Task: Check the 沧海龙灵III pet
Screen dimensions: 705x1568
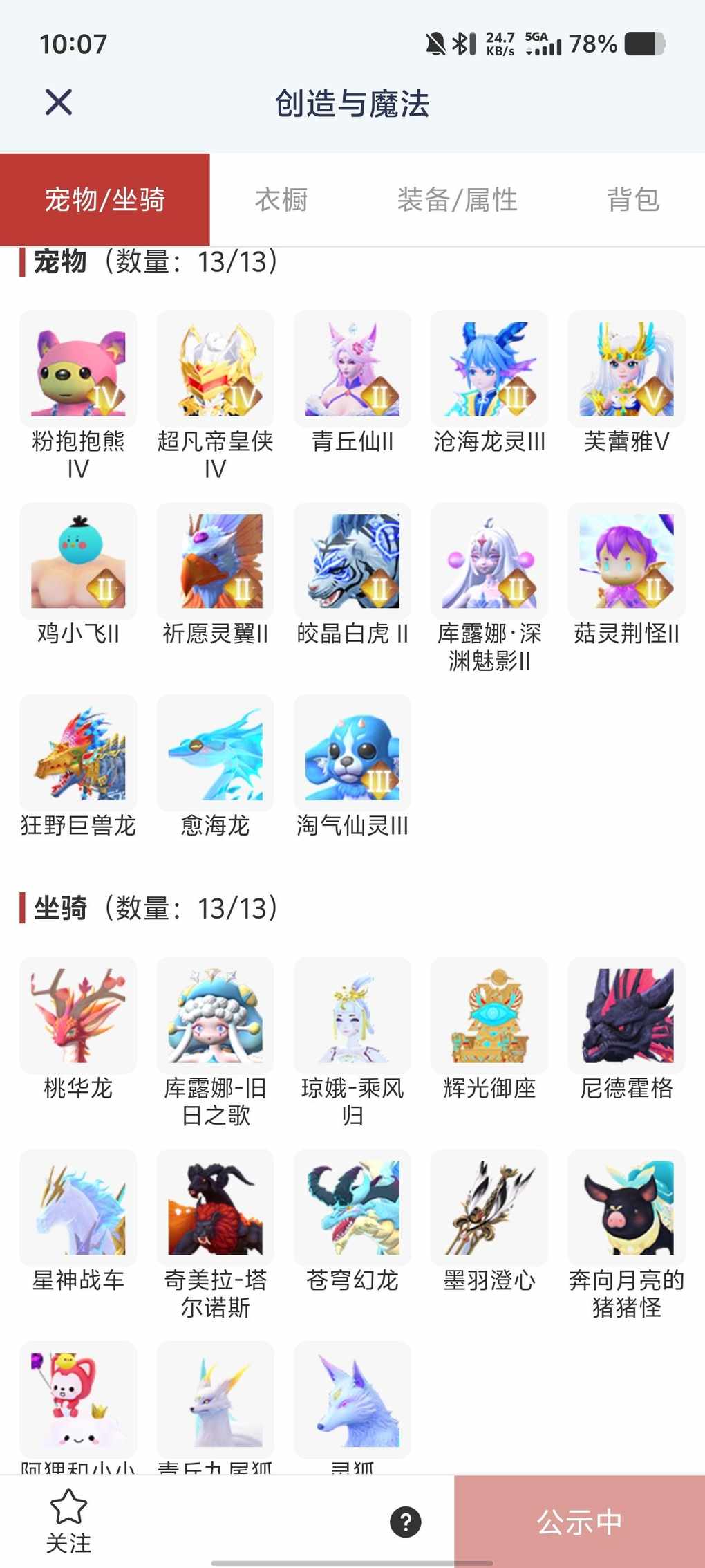Action: (x=489, y=369)
